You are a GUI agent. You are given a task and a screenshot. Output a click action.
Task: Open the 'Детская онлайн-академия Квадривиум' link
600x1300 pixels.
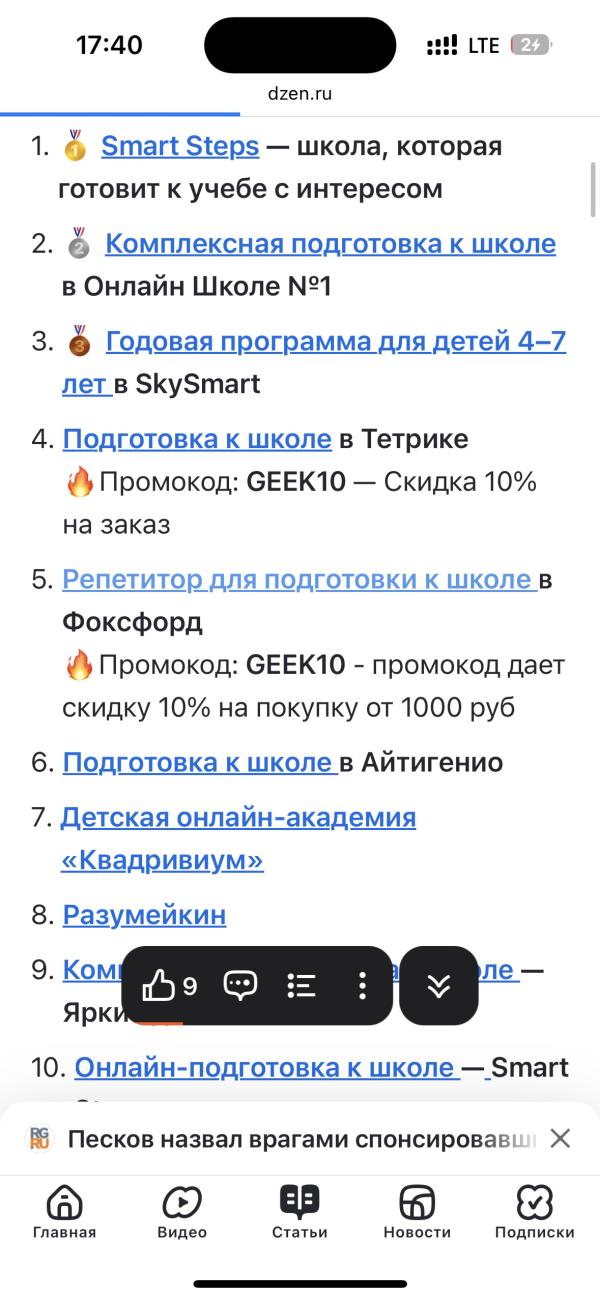click(238, 838)
